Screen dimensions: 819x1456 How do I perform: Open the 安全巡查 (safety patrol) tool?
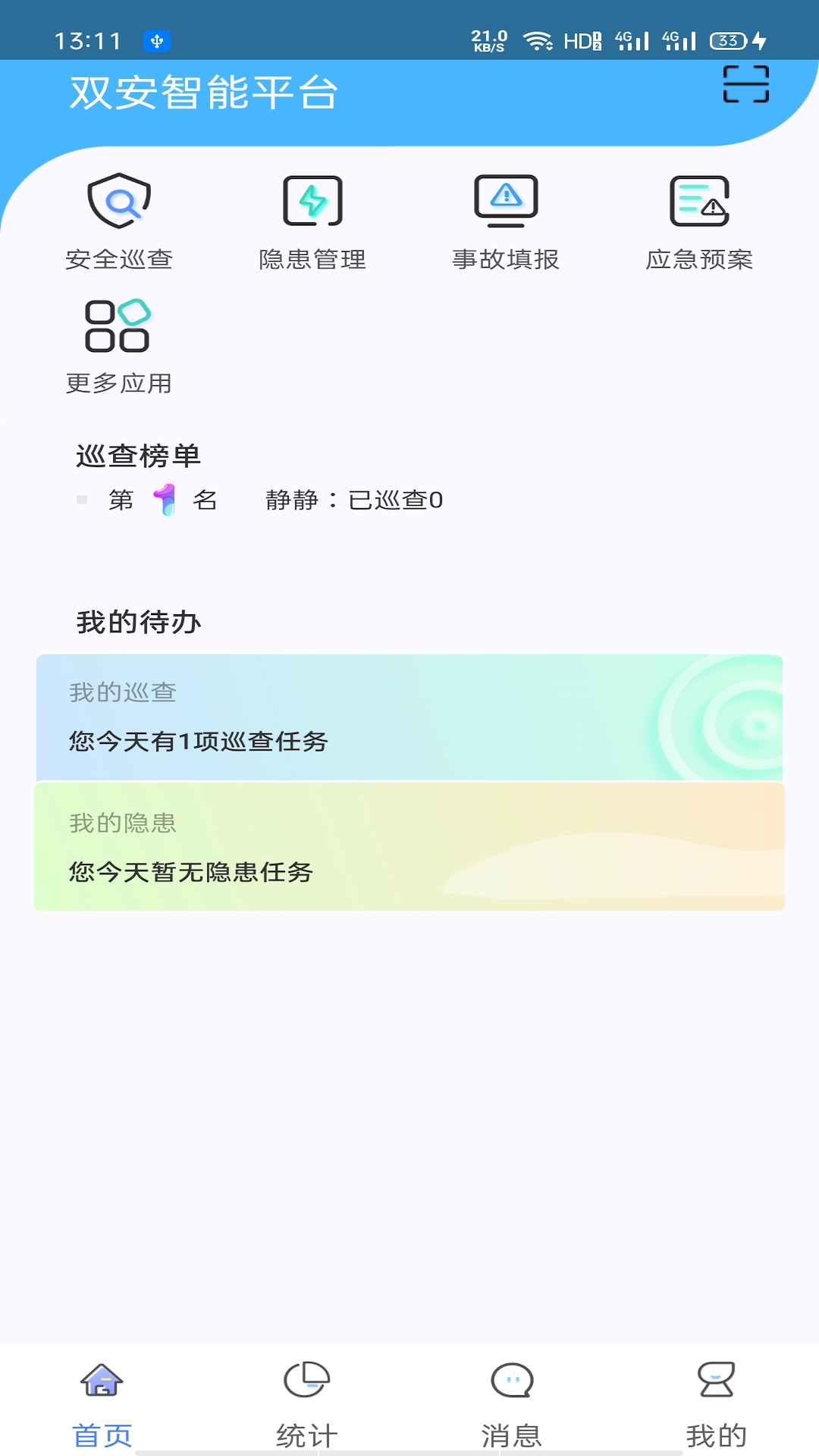[x=119, y=218]
